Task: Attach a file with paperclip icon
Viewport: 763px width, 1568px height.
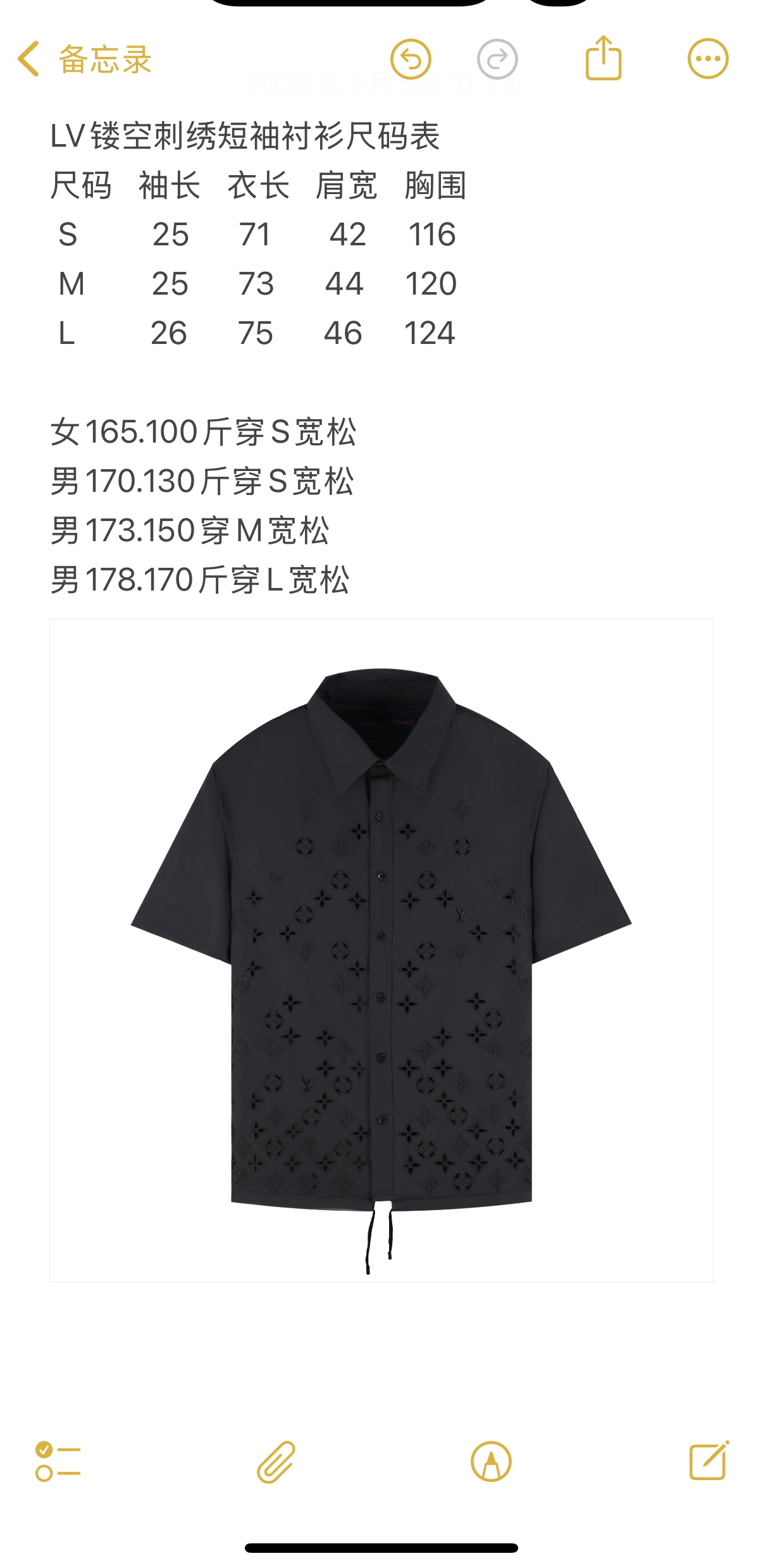Action: tap(276, 1461)
